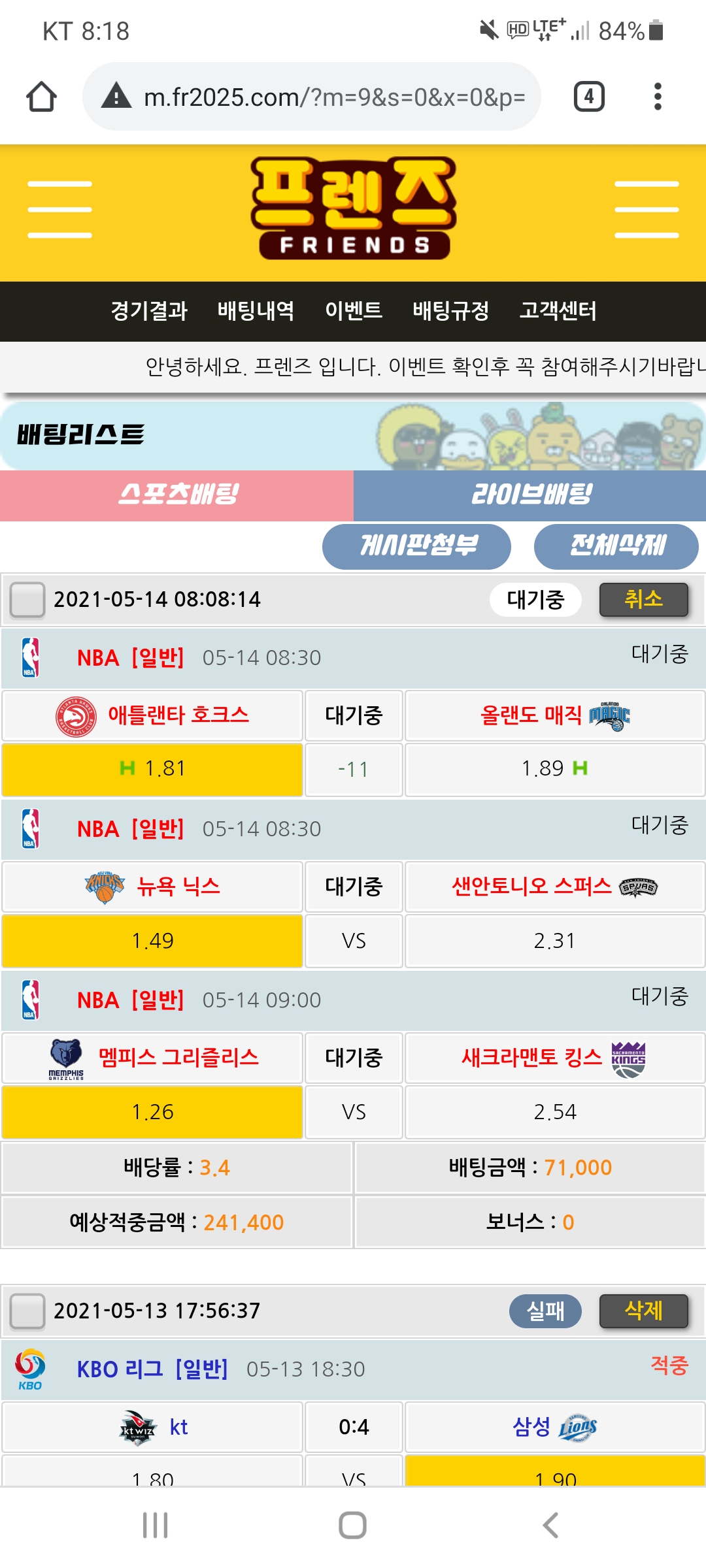The image size is (706, 1568).
Task: Tap 전체삭제 to delete all
Action: pos(616,546)
